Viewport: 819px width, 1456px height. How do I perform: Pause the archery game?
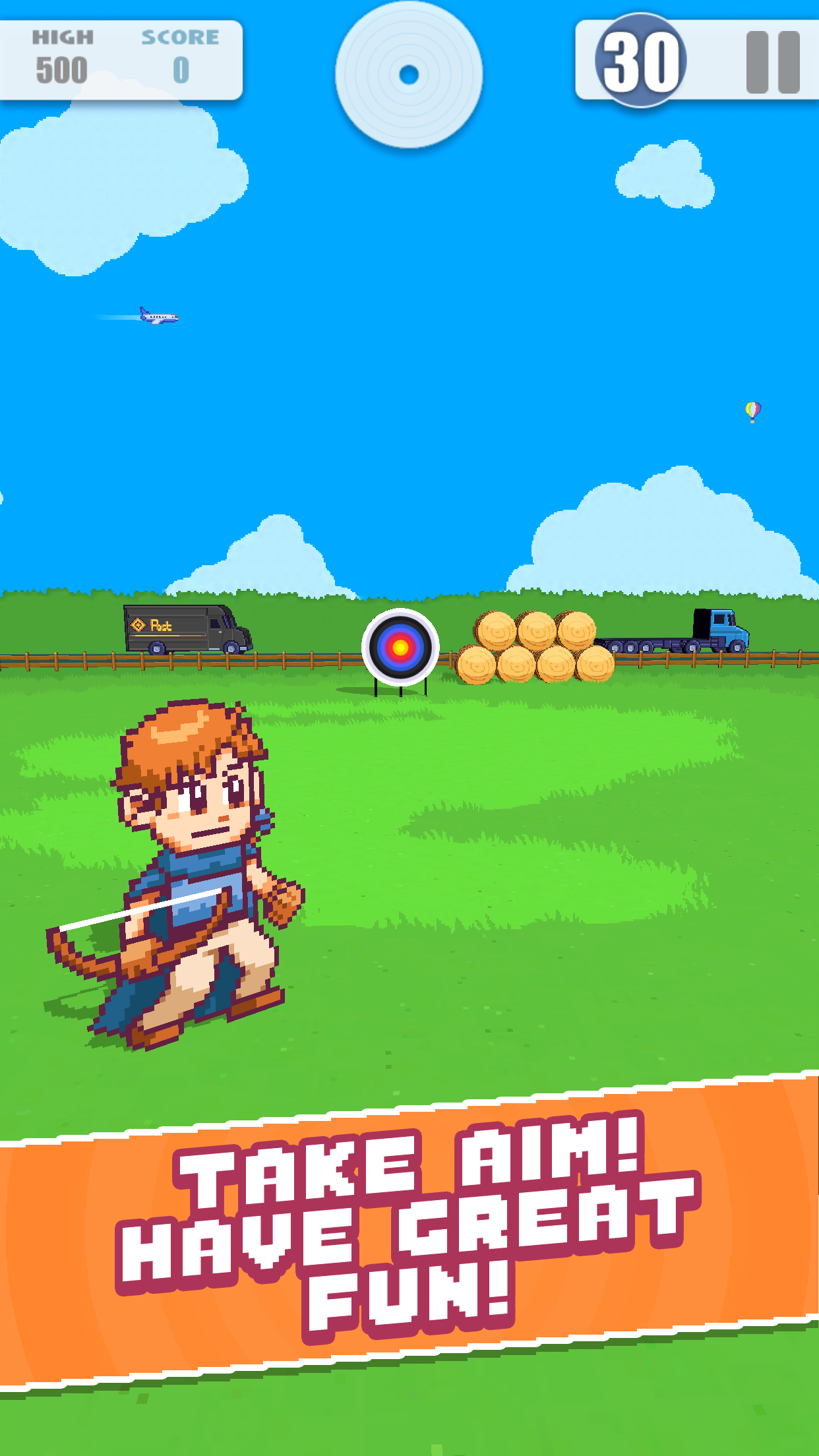click(773, 62)
